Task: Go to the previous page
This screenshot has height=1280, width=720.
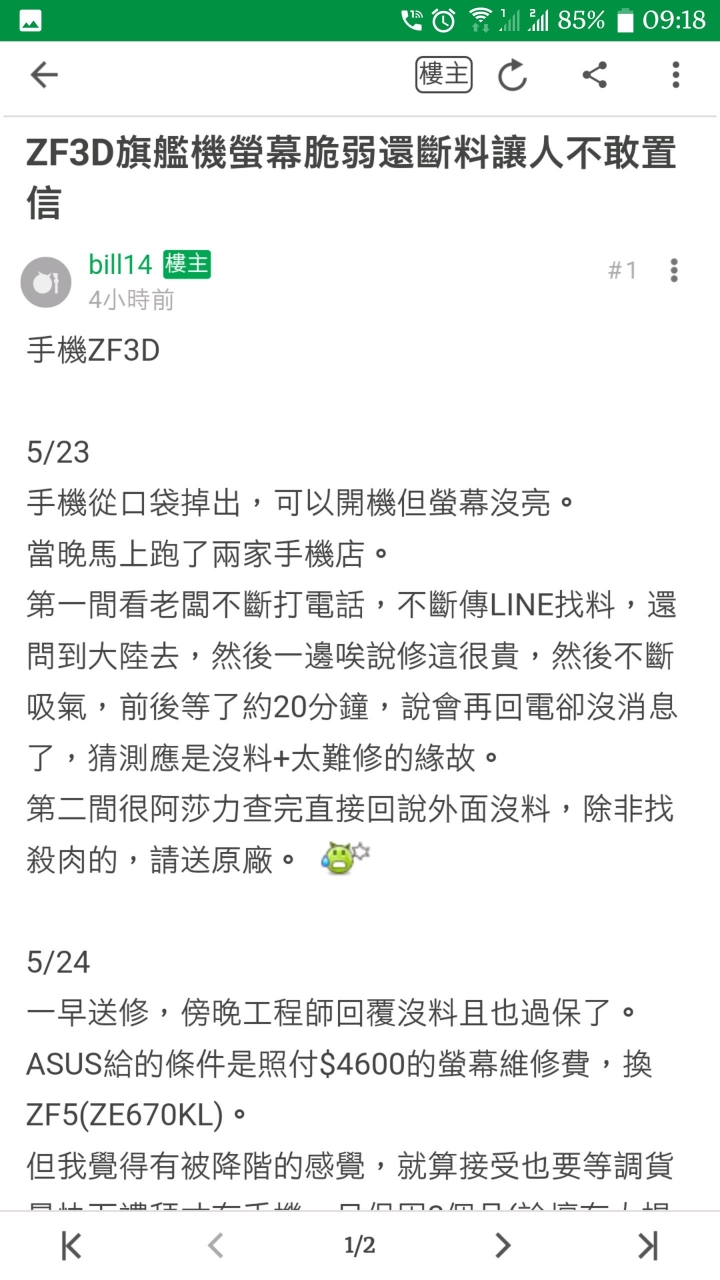Action: click(215, 1245)
